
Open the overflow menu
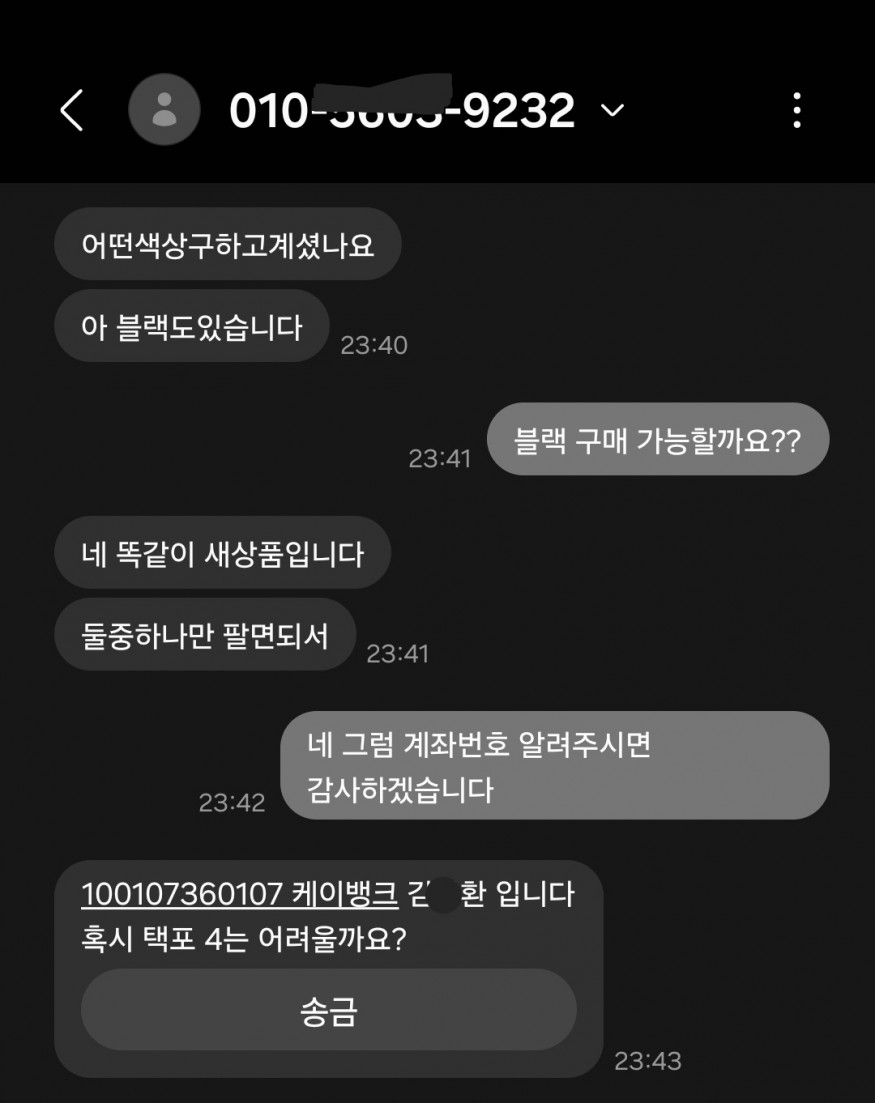click(796, 110)
